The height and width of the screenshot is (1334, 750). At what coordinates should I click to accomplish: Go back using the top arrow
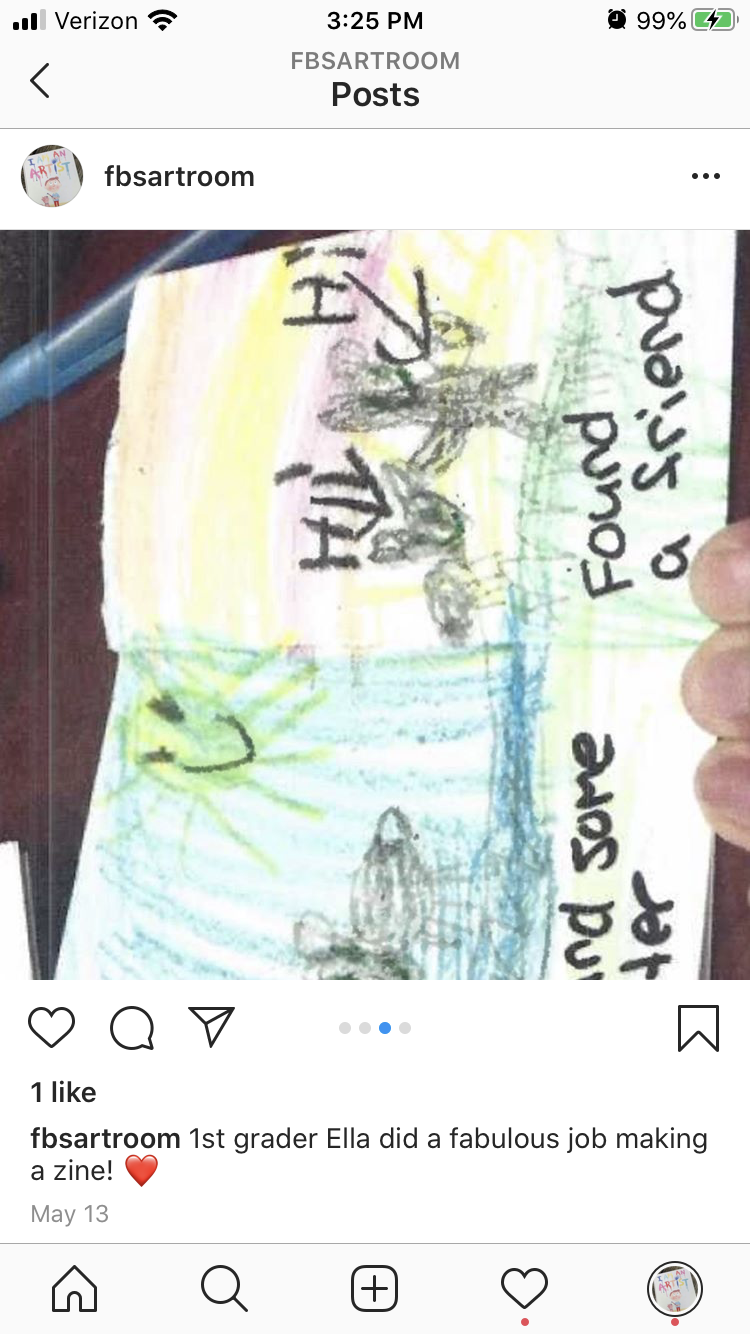tap(40, 80)
